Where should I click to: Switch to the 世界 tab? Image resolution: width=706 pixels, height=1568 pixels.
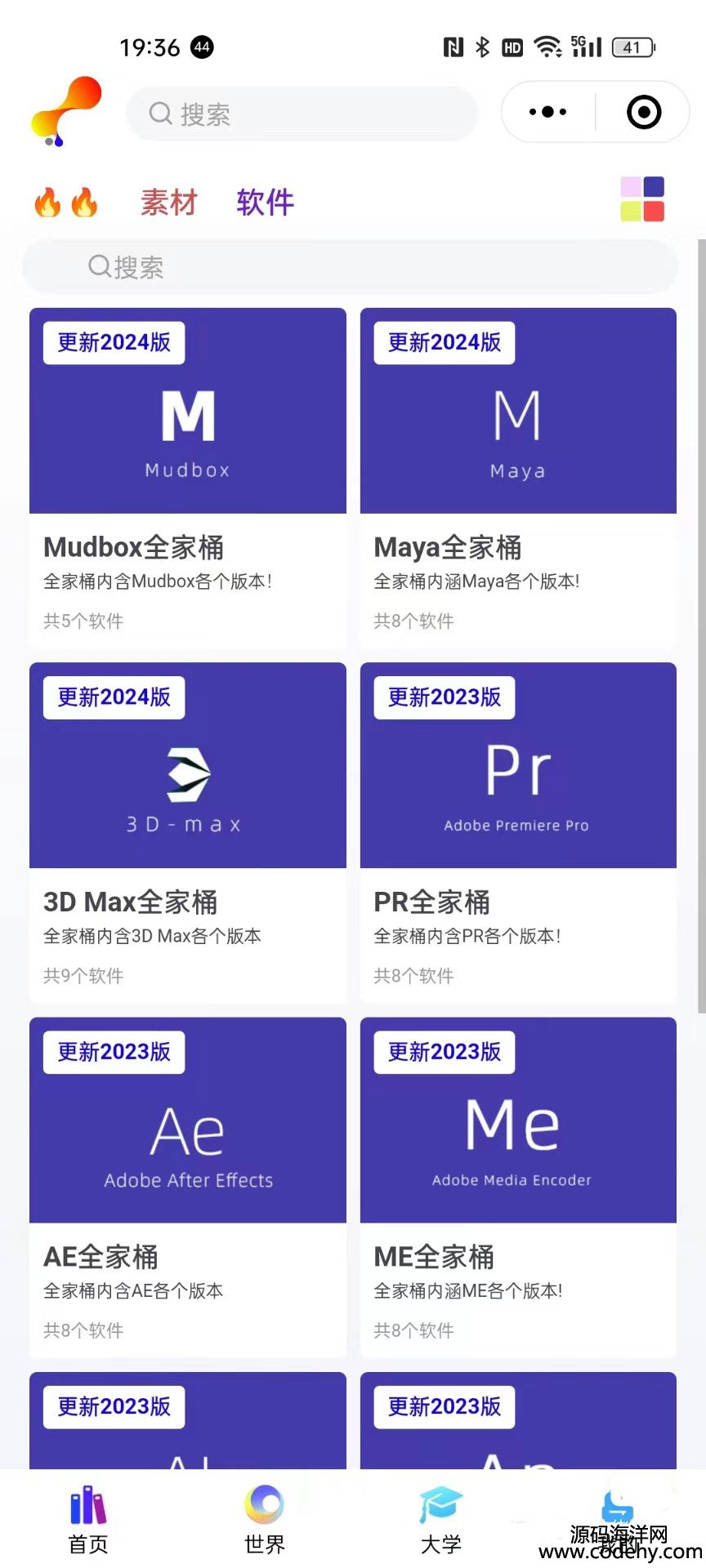[x=265, y=1521]
